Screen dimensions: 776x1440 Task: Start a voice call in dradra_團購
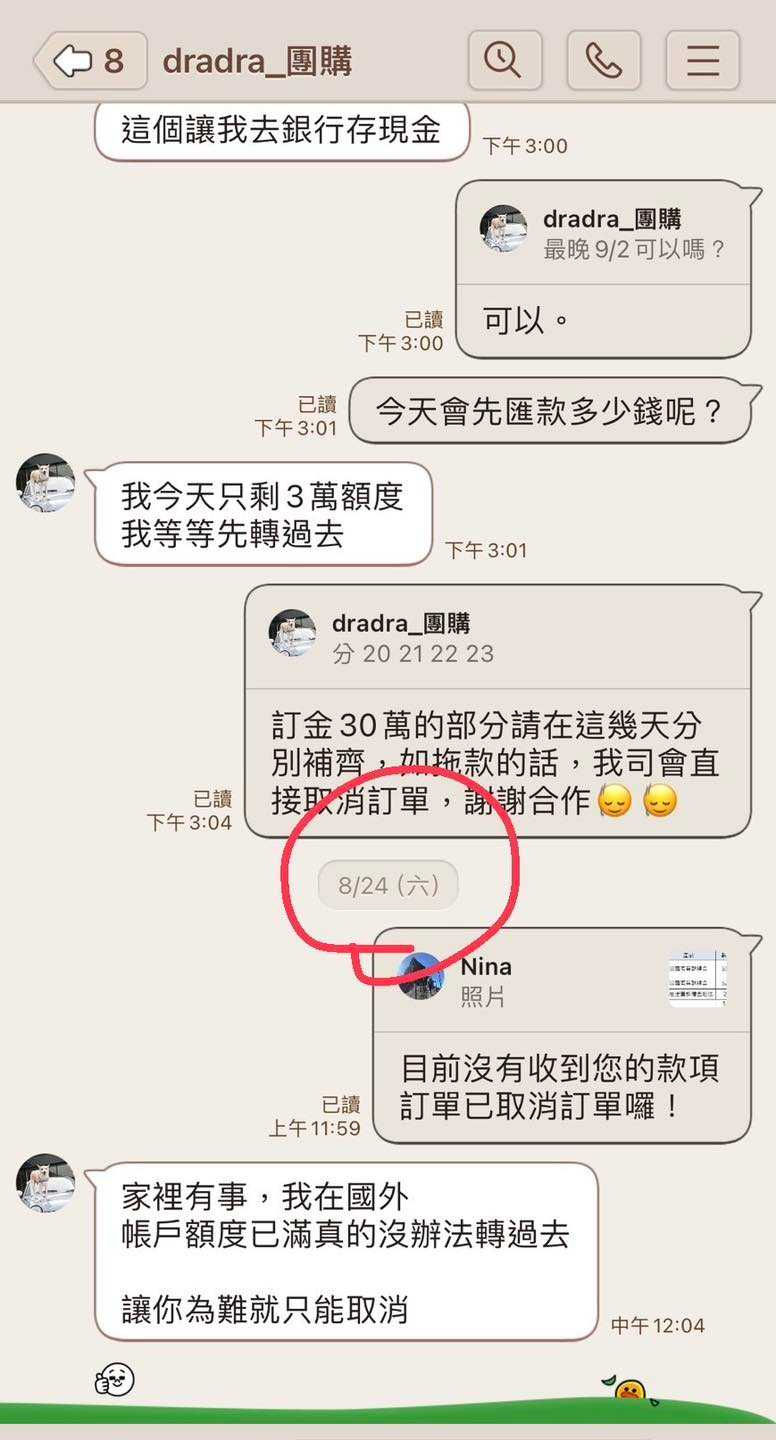(603, 61)
